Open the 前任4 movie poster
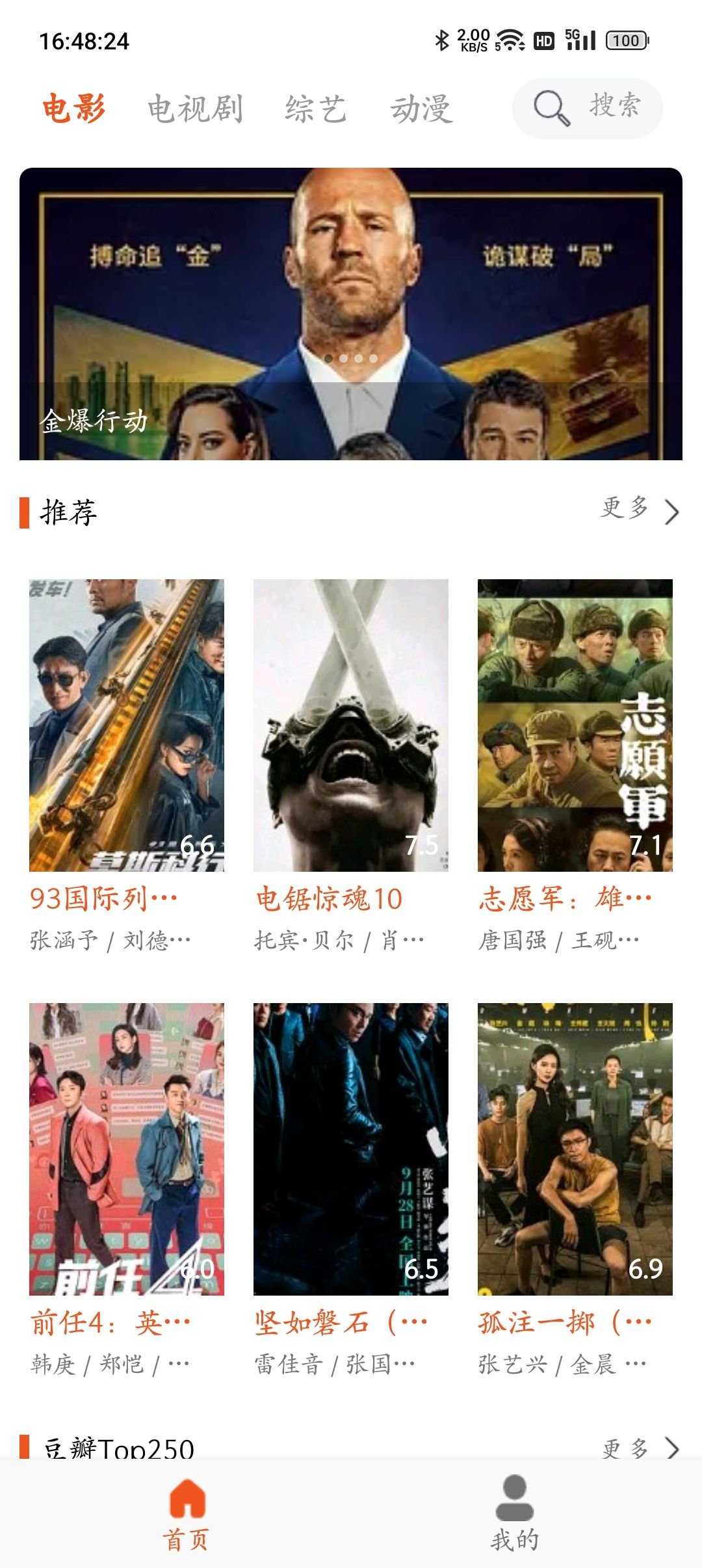The image size is (702, 1568). click(127, 1149)
